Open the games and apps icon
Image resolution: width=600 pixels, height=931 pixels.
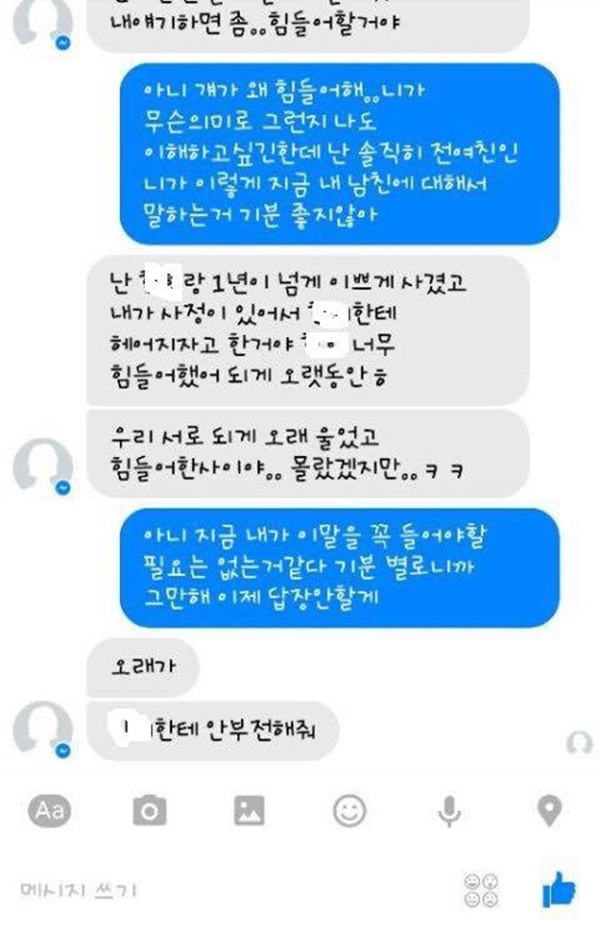[481, 889]
